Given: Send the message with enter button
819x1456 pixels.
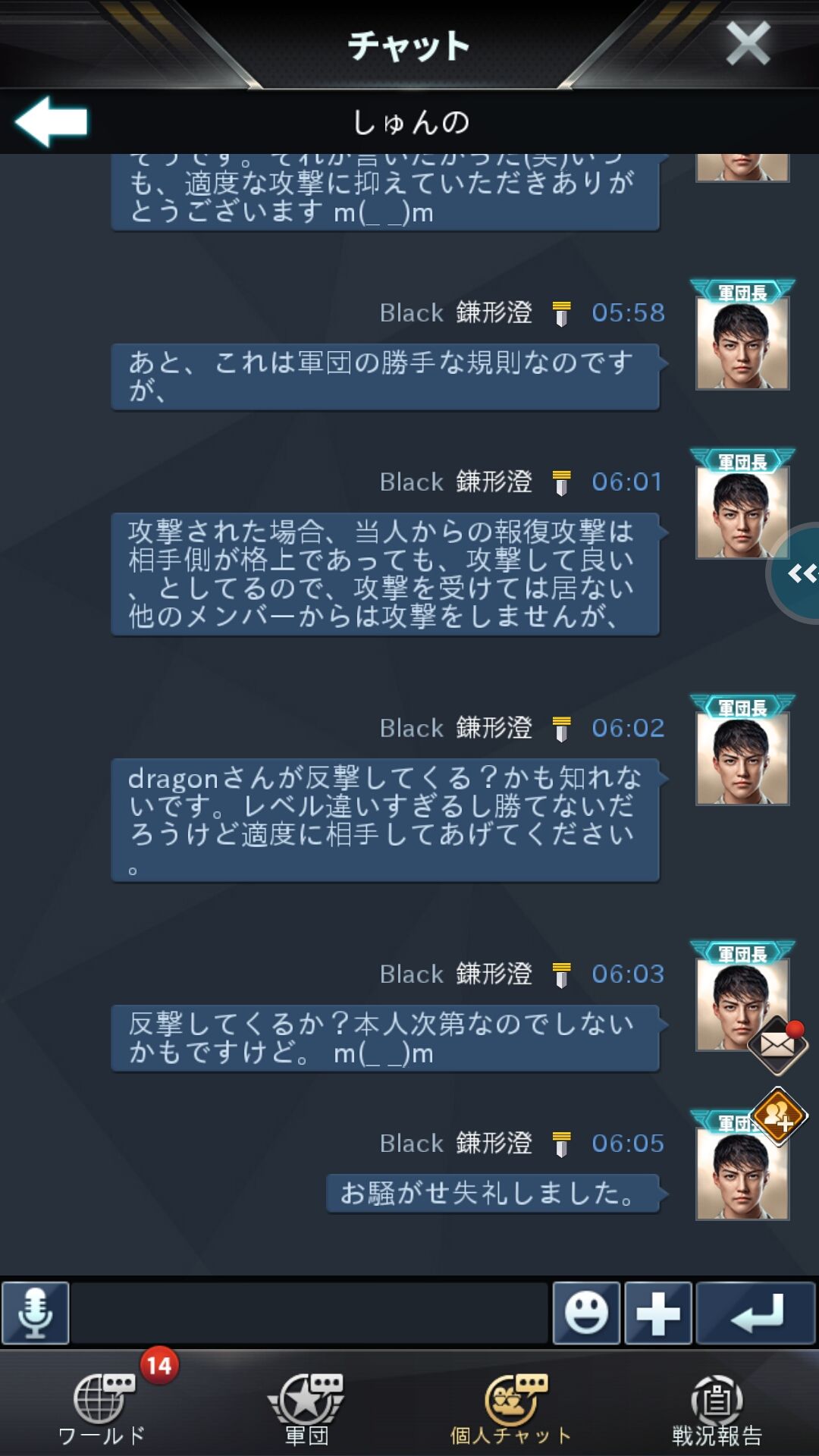Looking at the screenshot, I should pyautogui.click(x=755, y=1313).
